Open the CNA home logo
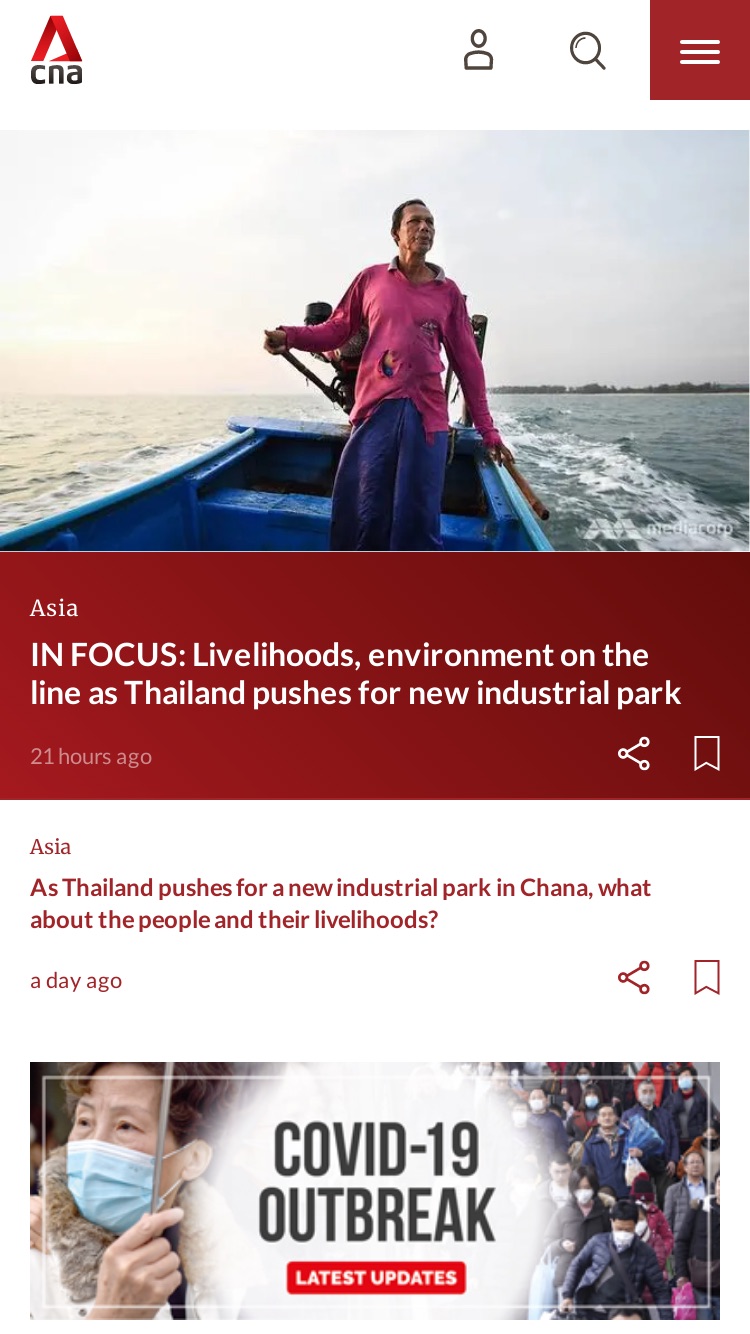This screenshot has height=1334, width=750. [x=56, y=50]
